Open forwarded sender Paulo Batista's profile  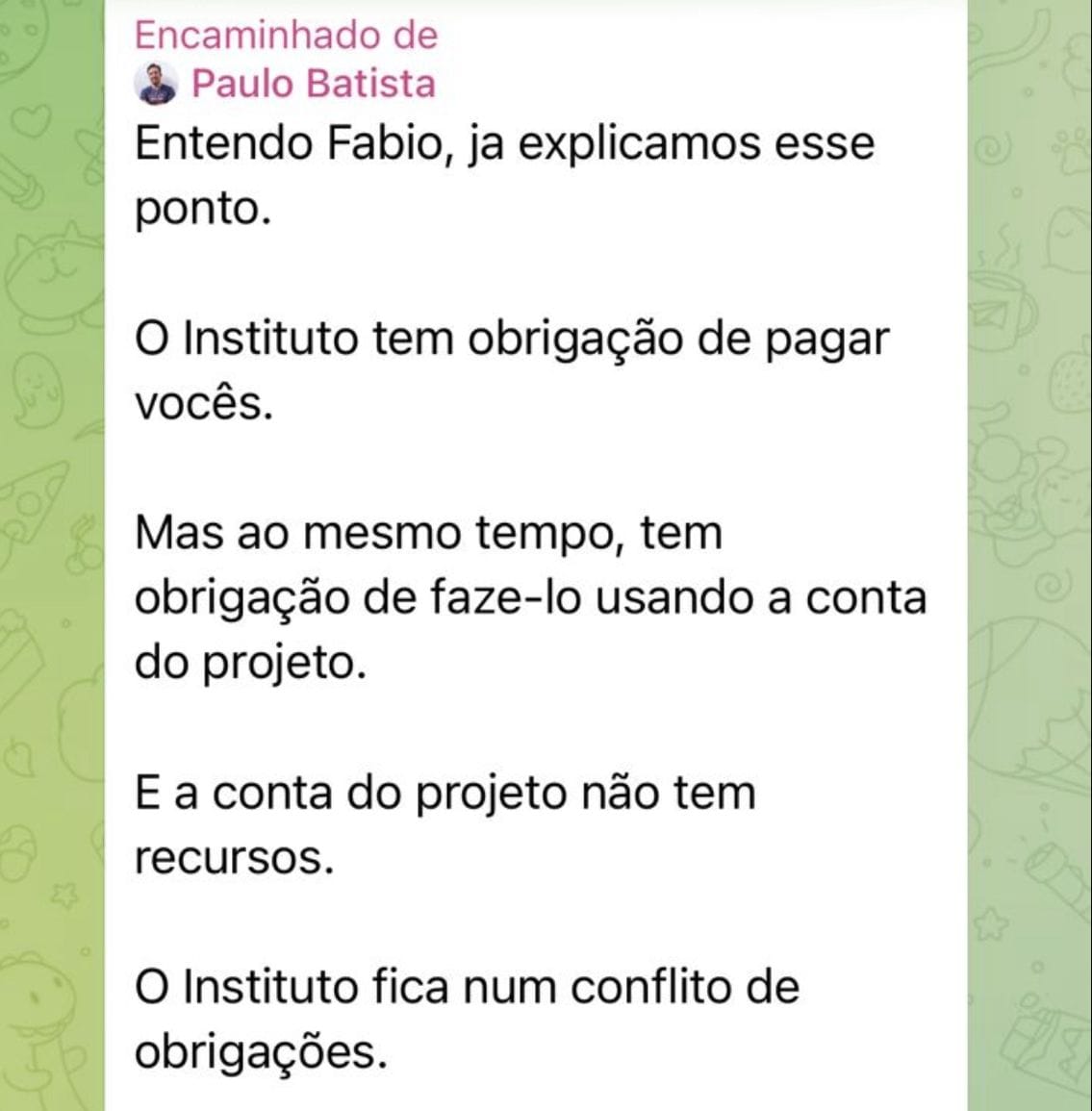pyautogui.click(x=312, y=84)
